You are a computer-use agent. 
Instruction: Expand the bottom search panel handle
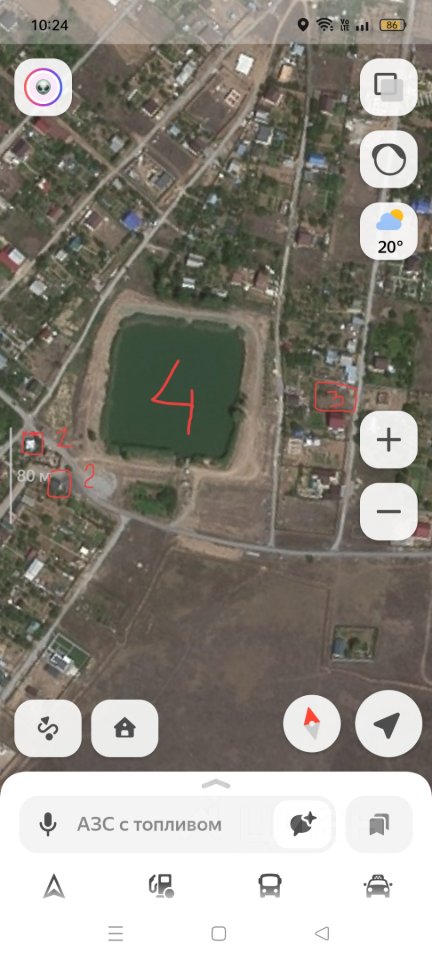click(216, 784)
